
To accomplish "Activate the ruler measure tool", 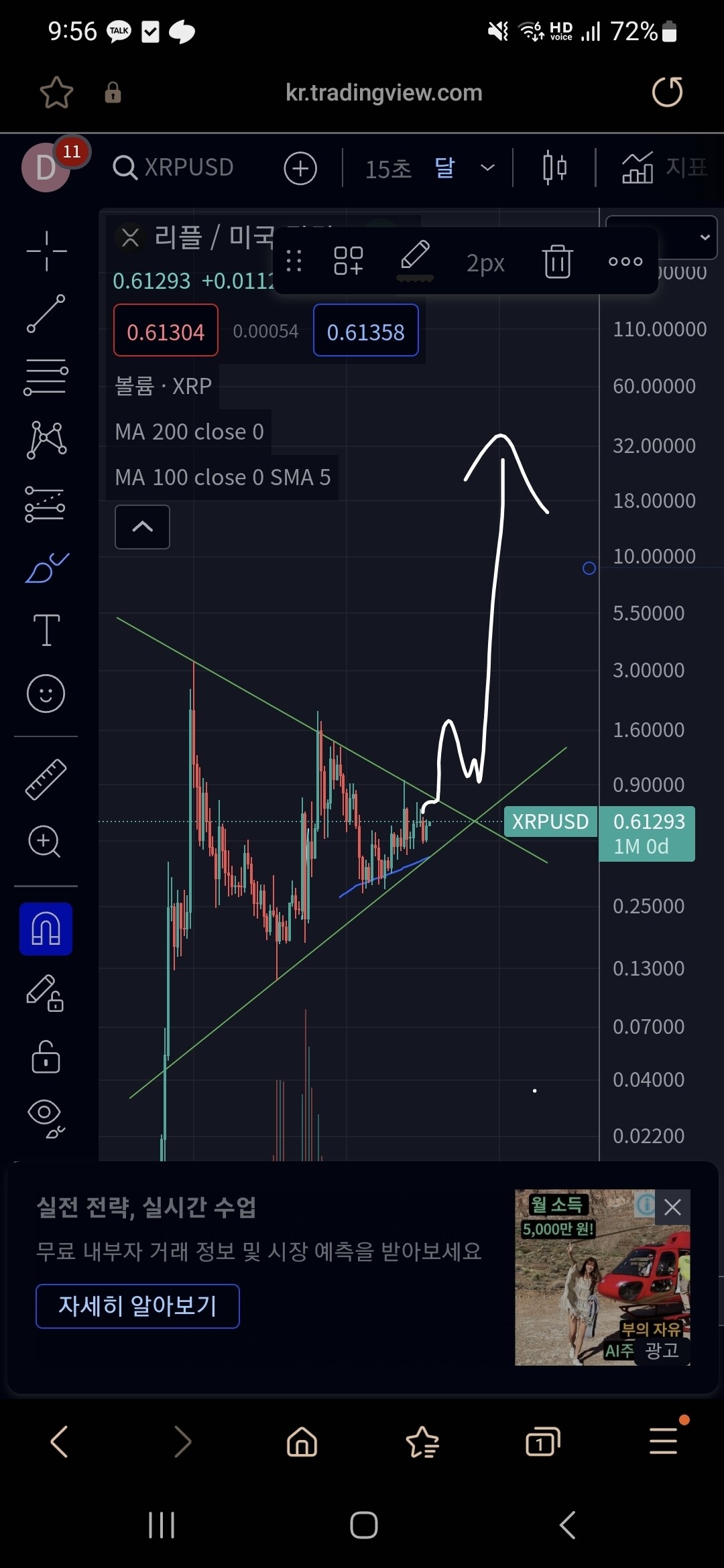I will 46,779.
